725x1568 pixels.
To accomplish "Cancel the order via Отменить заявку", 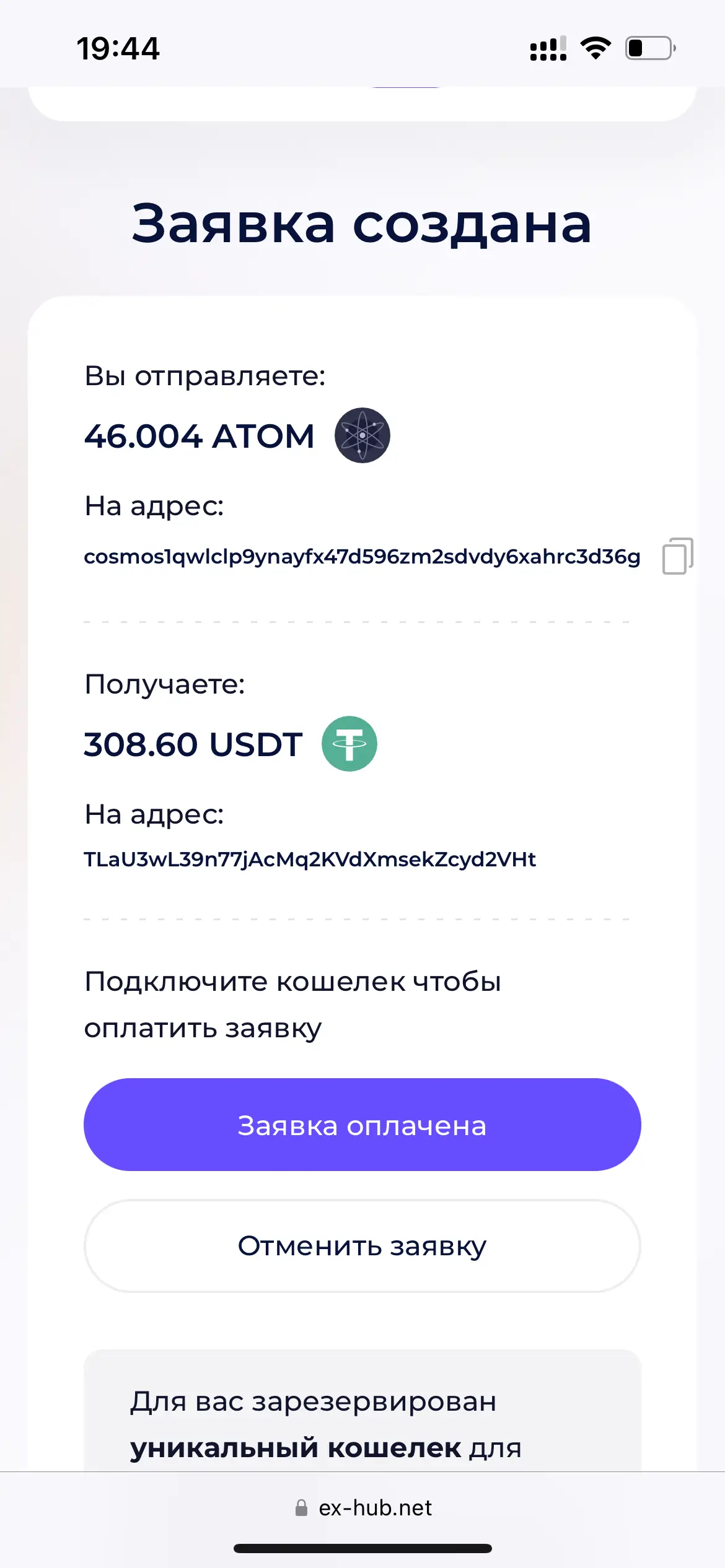I will click(362, 1246).
